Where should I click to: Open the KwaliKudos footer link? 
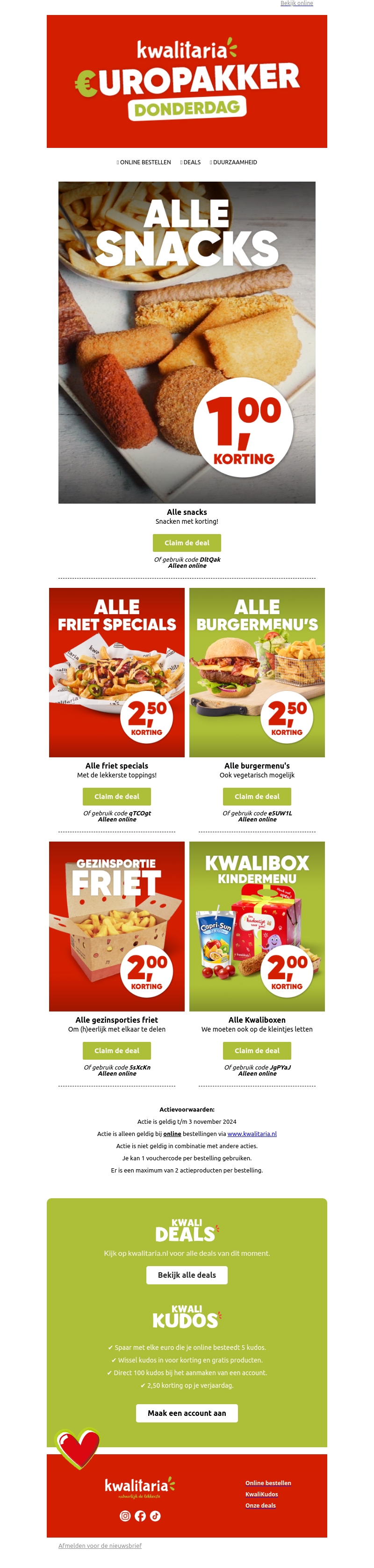(x=261, y=1495)
